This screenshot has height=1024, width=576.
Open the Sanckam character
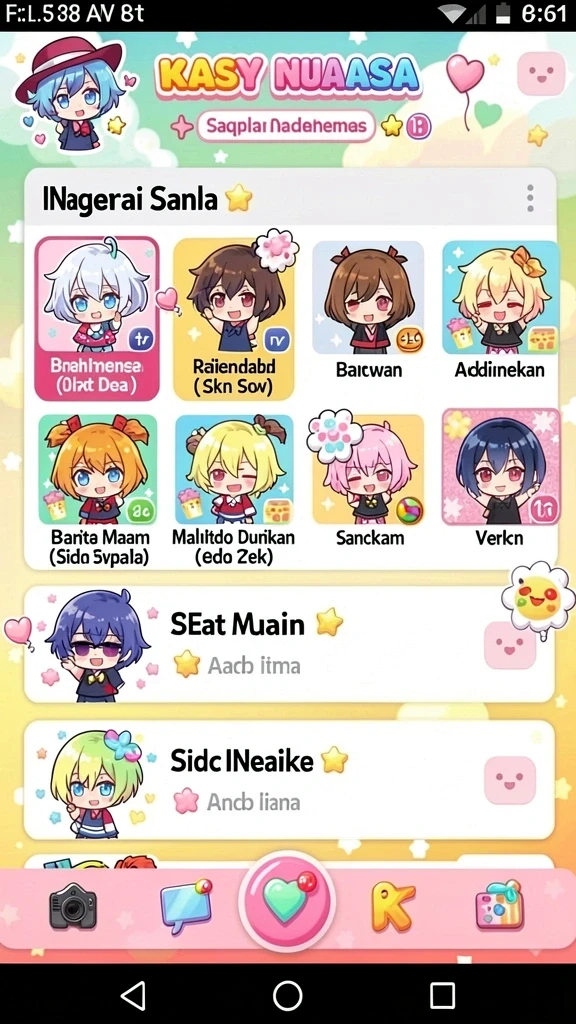(x=368, y=480)
